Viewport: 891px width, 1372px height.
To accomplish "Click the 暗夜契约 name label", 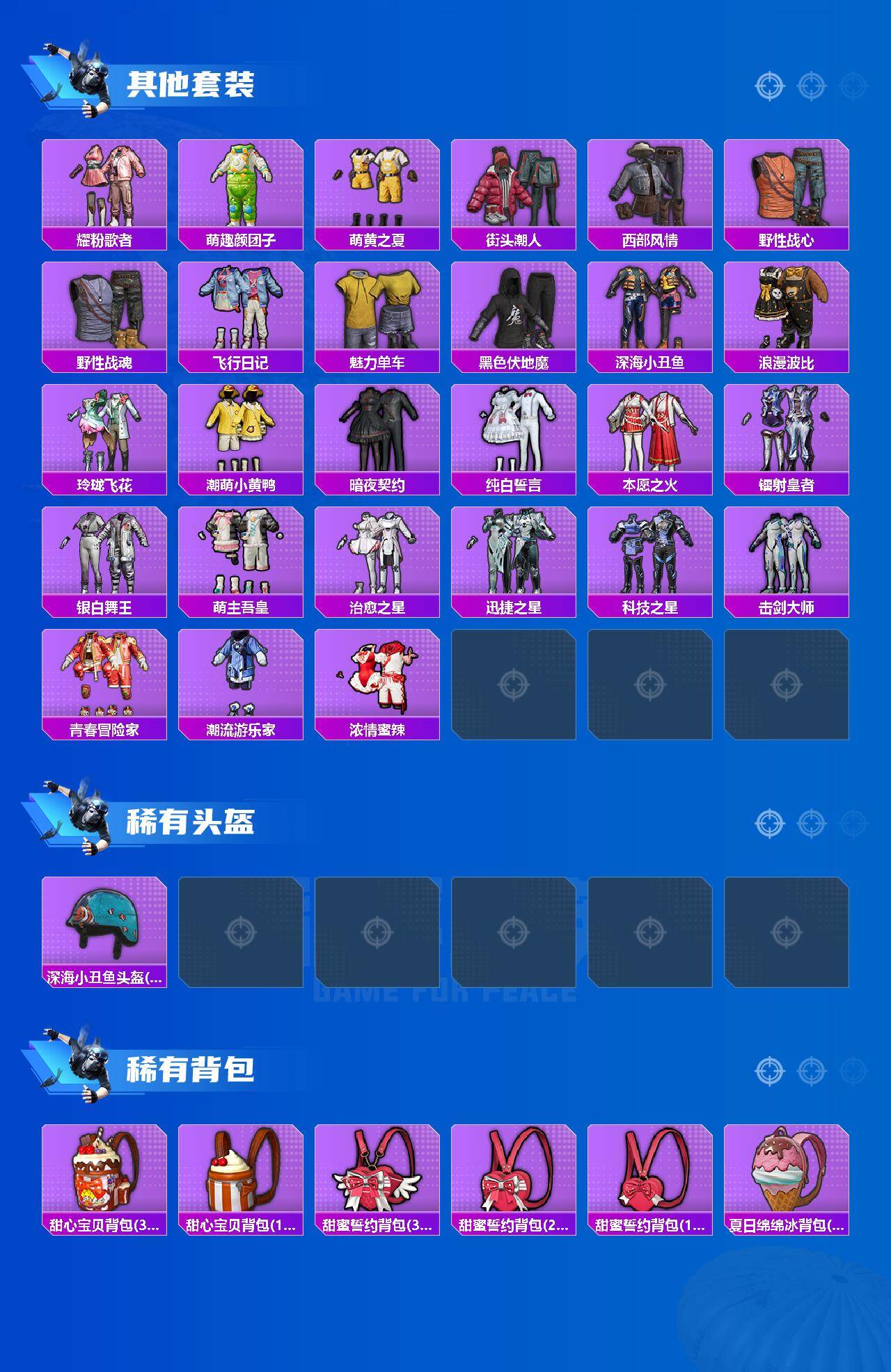I will coord(379,481).
